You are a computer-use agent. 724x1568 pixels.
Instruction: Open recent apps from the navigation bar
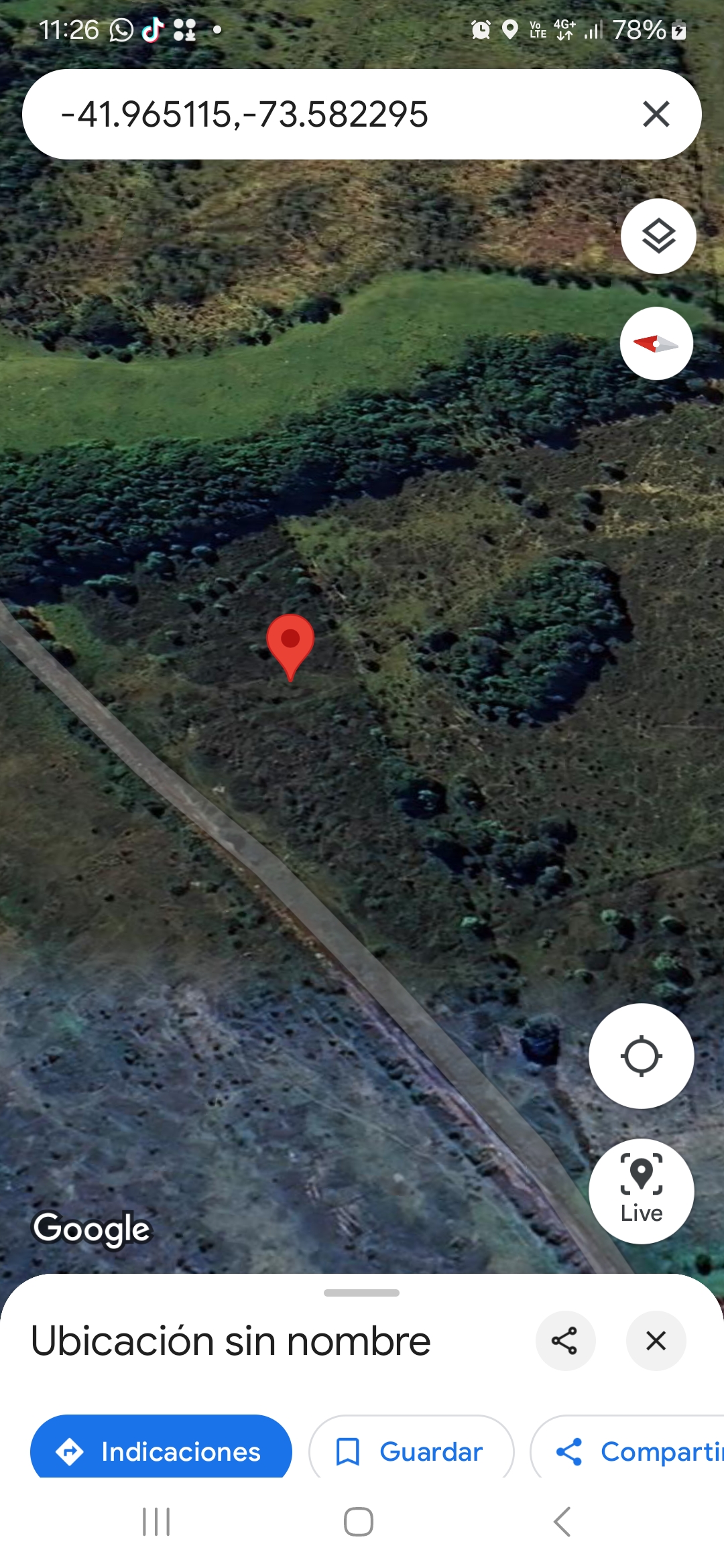point(156,1522)
